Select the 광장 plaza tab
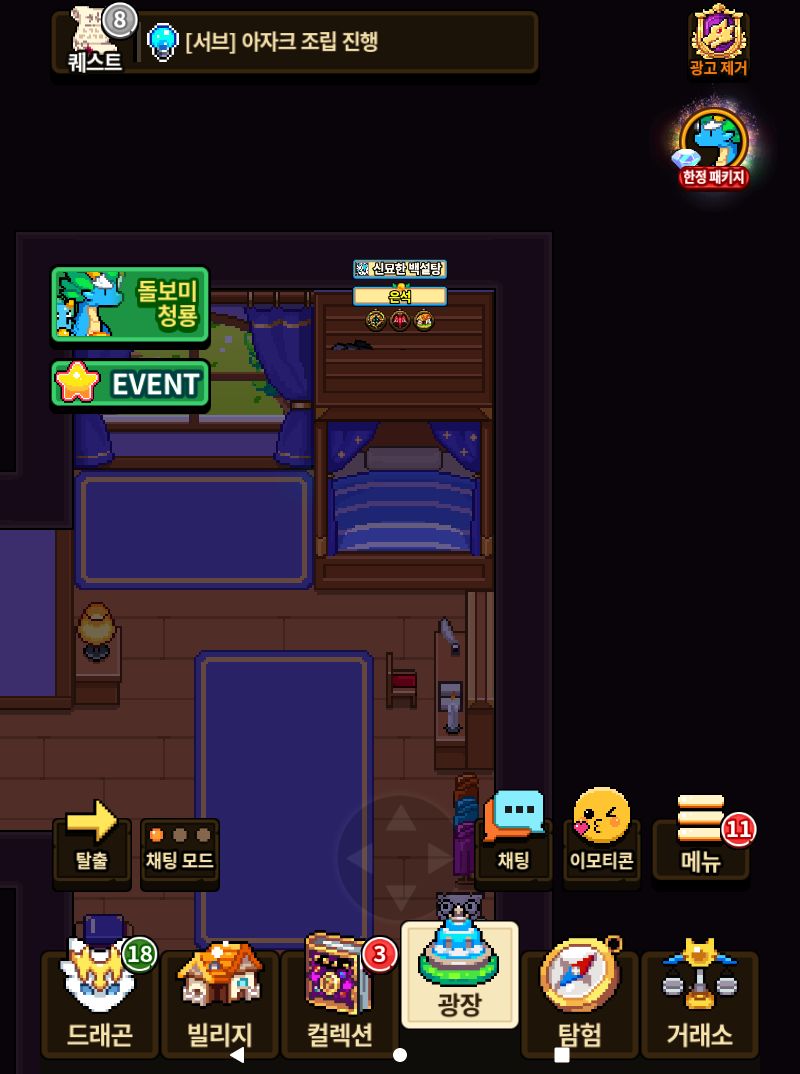This screenshot has width=800, height=1074. pos(460,973)
